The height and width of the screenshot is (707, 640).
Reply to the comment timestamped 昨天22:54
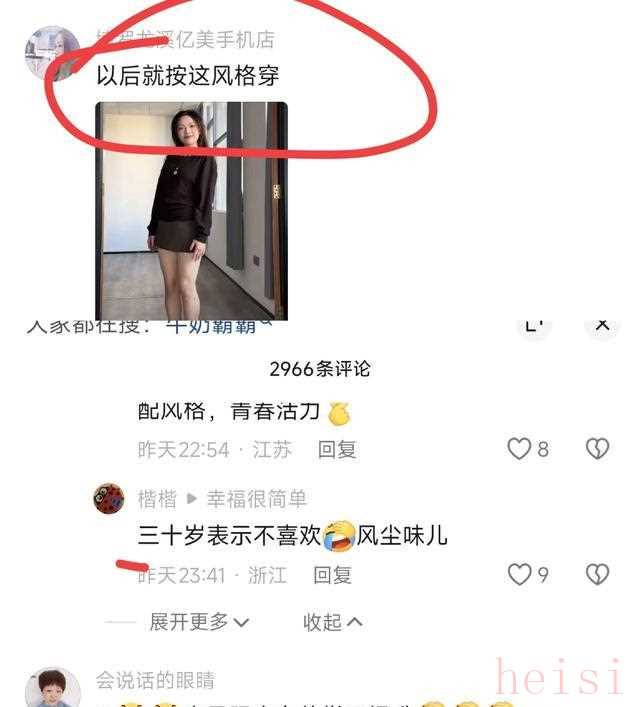coord(337,450)
